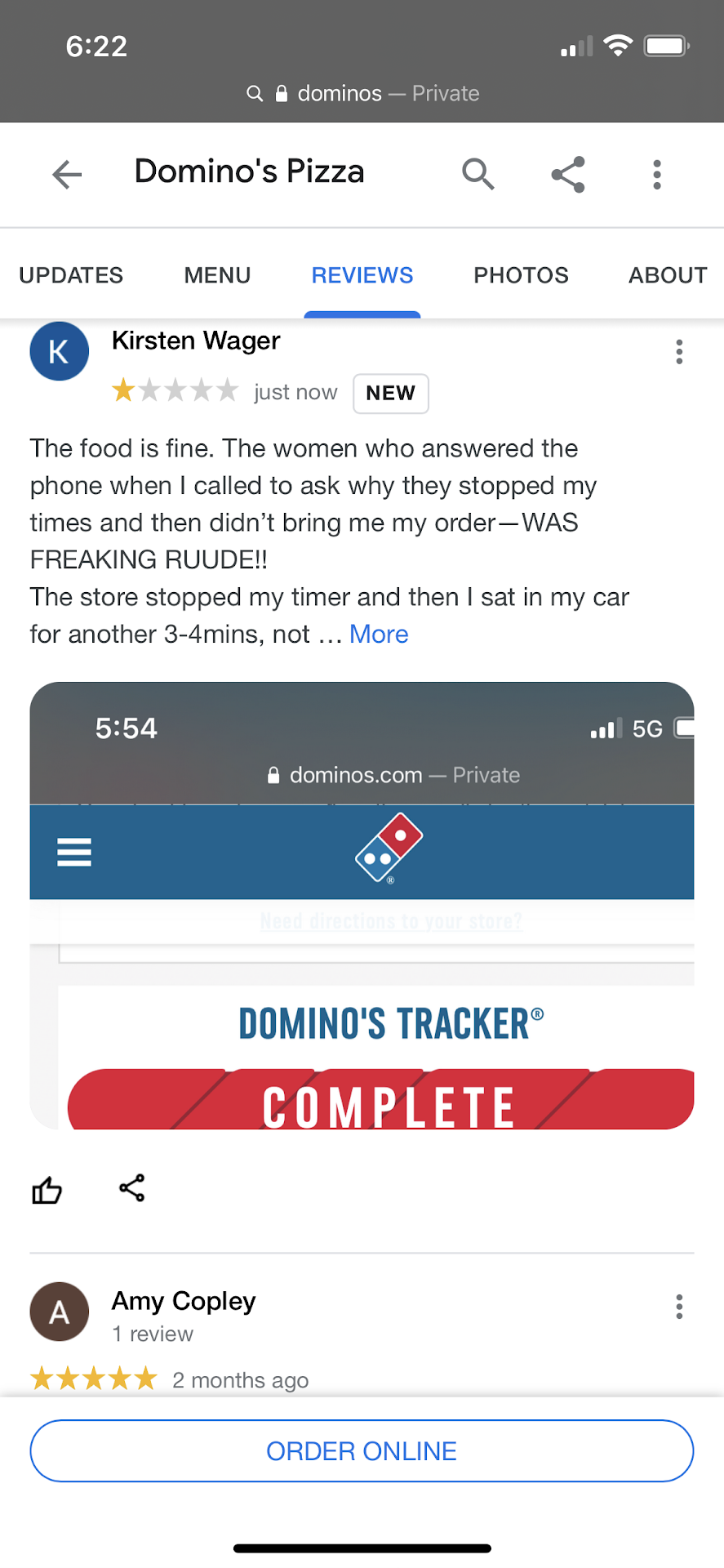The width and height of the screenshot is (724, 1568).
Task: Tap the dominos address bar
Action: 362,93
